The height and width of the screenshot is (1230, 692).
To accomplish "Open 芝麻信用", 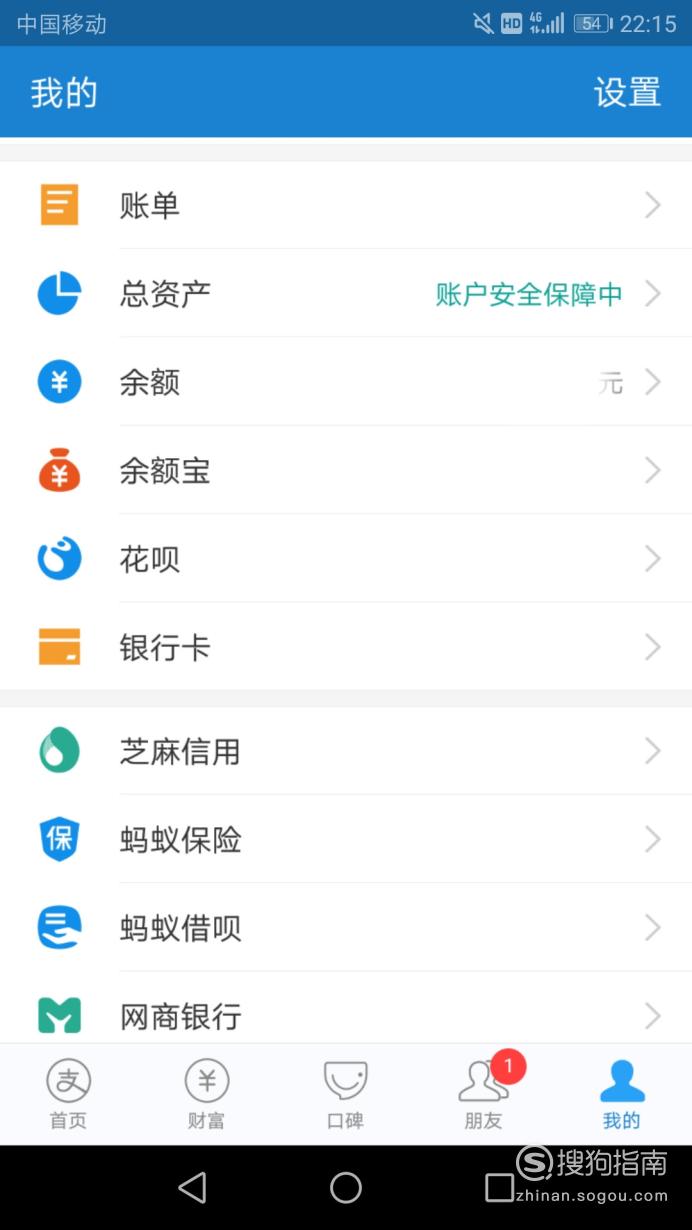I will tap(346, 751).
